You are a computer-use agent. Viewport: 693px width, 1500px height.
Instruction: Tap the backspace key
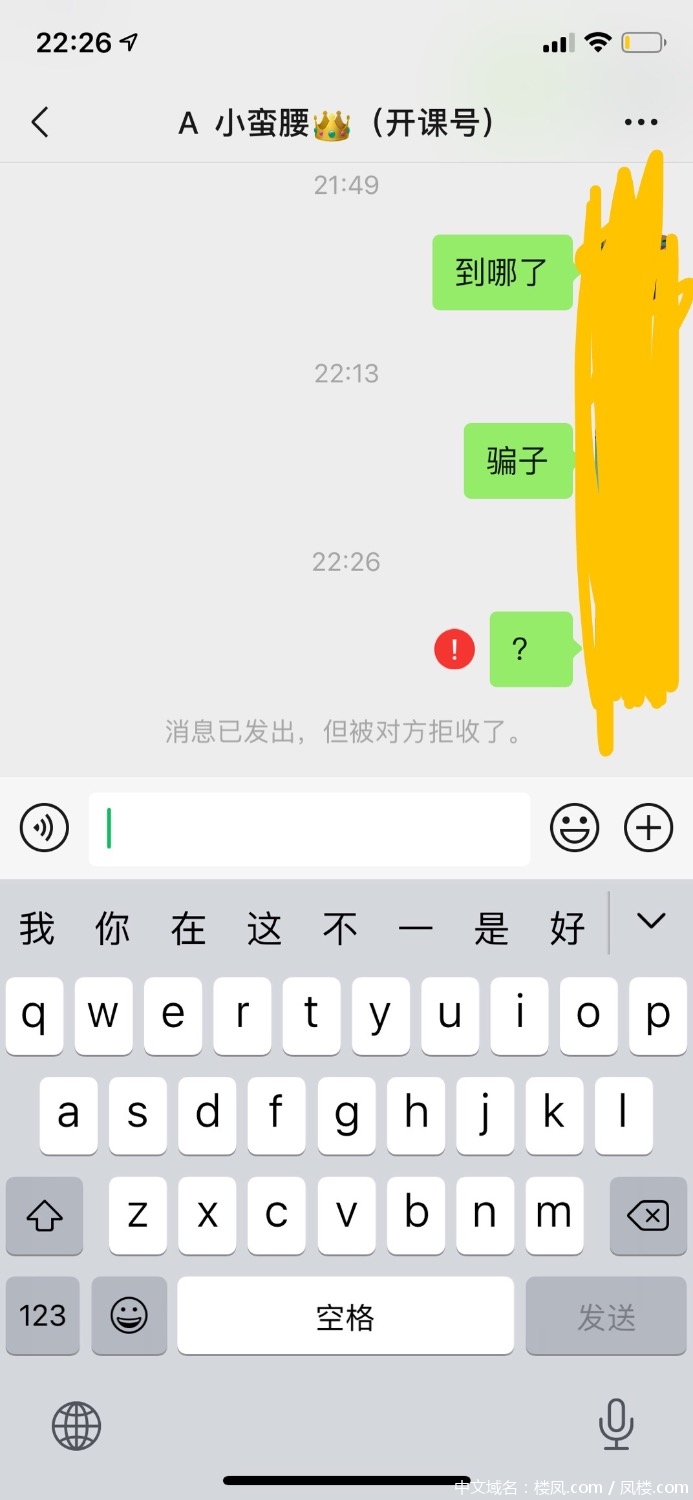[x=647, y=1216]
